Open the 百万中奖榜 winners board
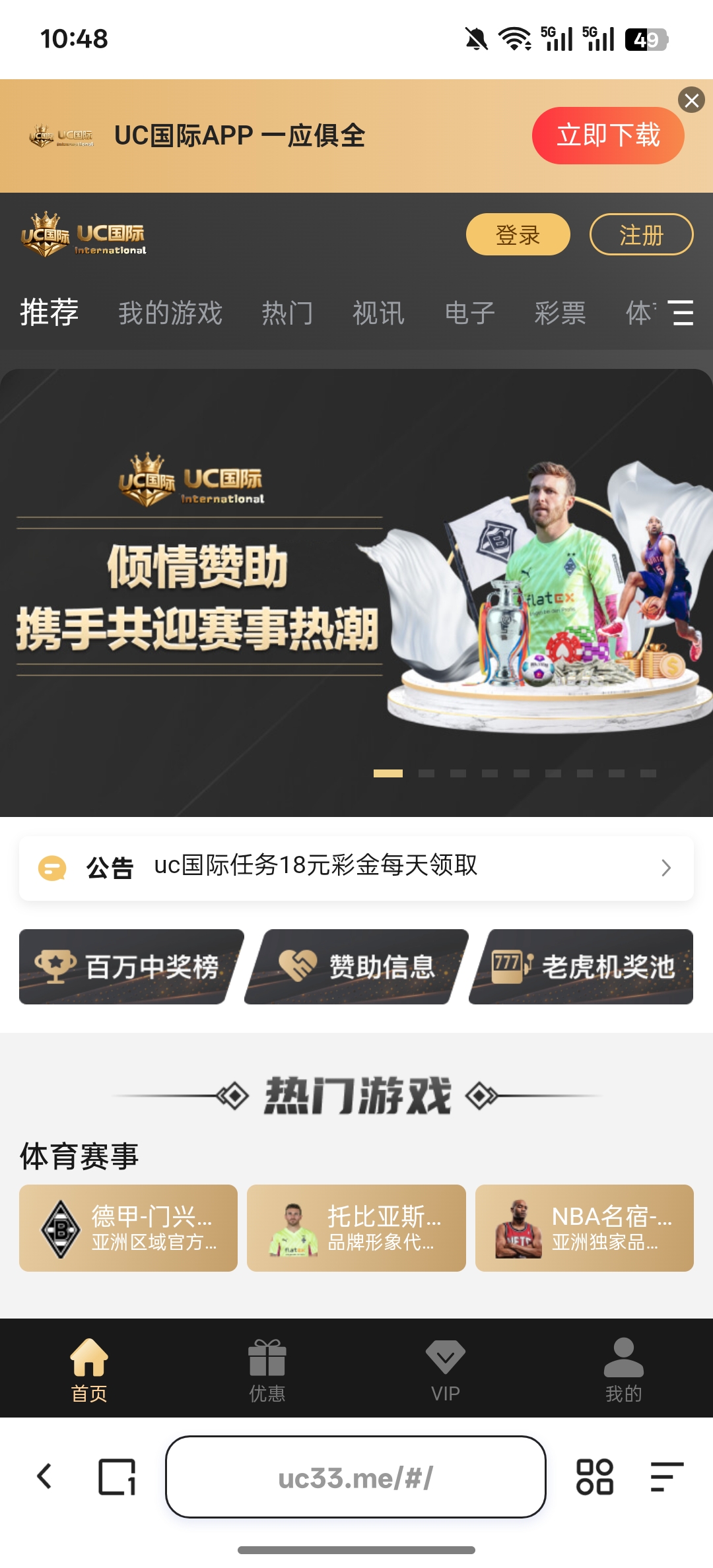 [129, 967]
